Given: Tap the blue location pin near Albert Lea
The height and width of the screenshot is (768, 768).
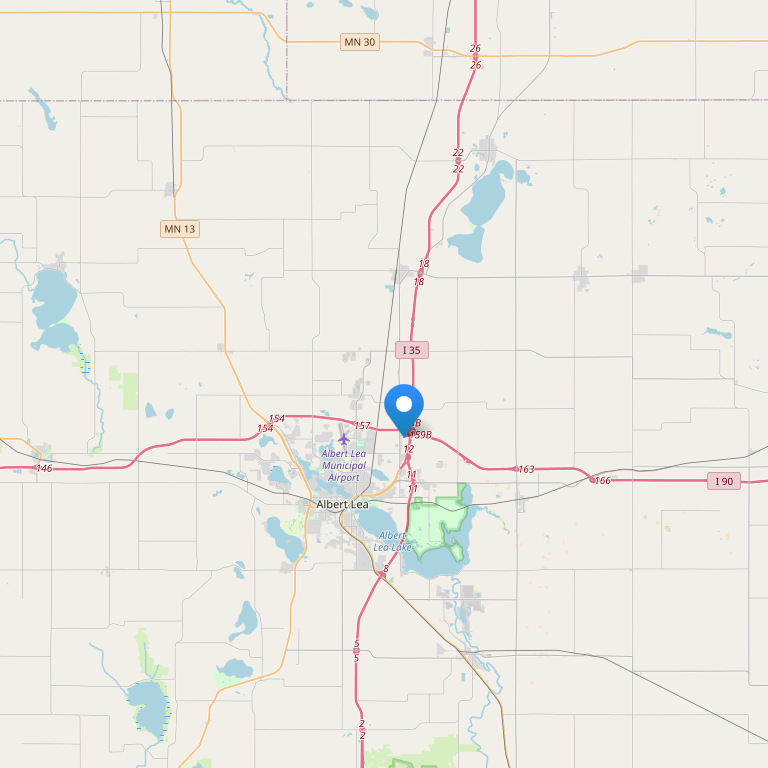Looking at the screenshot, I should [x=404, y=408].
